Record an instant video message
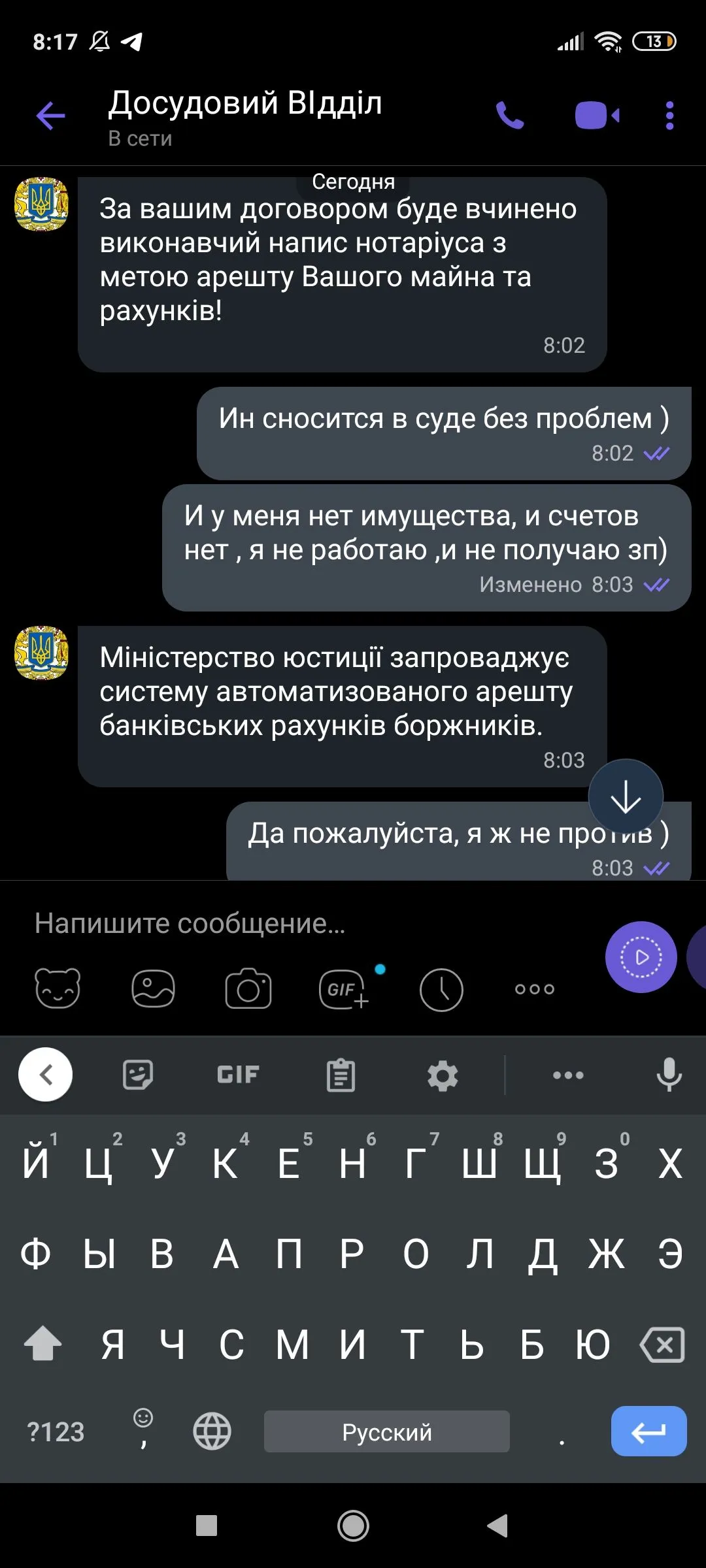Viewport: 706px width, 1568px height. point(641,957)
